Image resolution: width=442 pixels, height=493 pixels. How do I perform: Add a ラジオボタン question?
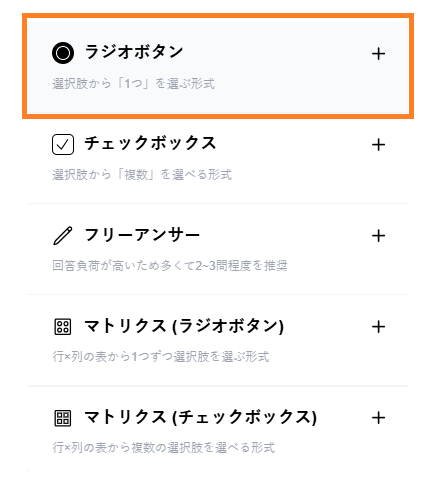coord(378,54)
